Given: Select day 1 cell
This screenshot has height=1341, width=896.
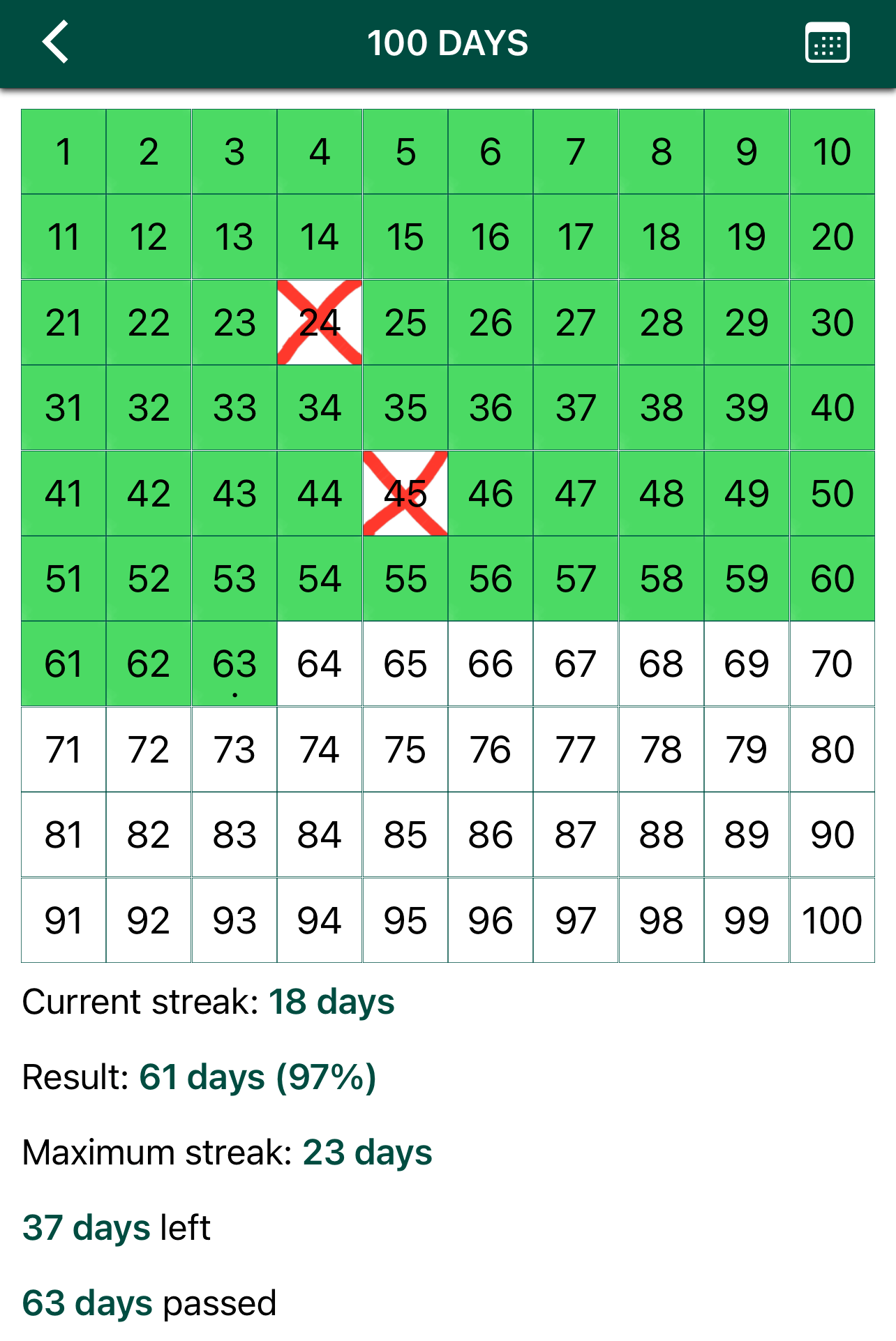Looking at the screenshot, I should coord(64,151).
